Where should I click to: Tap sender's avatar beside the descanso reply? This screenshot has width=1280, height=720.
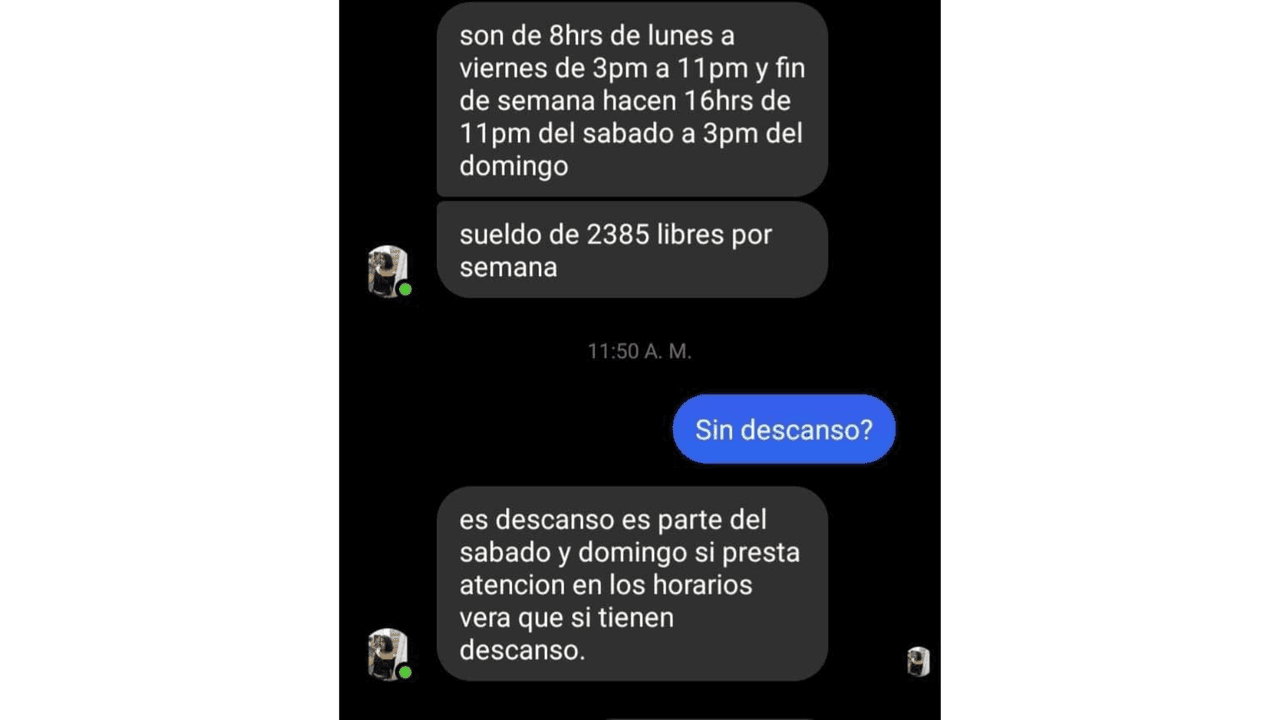click(388, 654)
